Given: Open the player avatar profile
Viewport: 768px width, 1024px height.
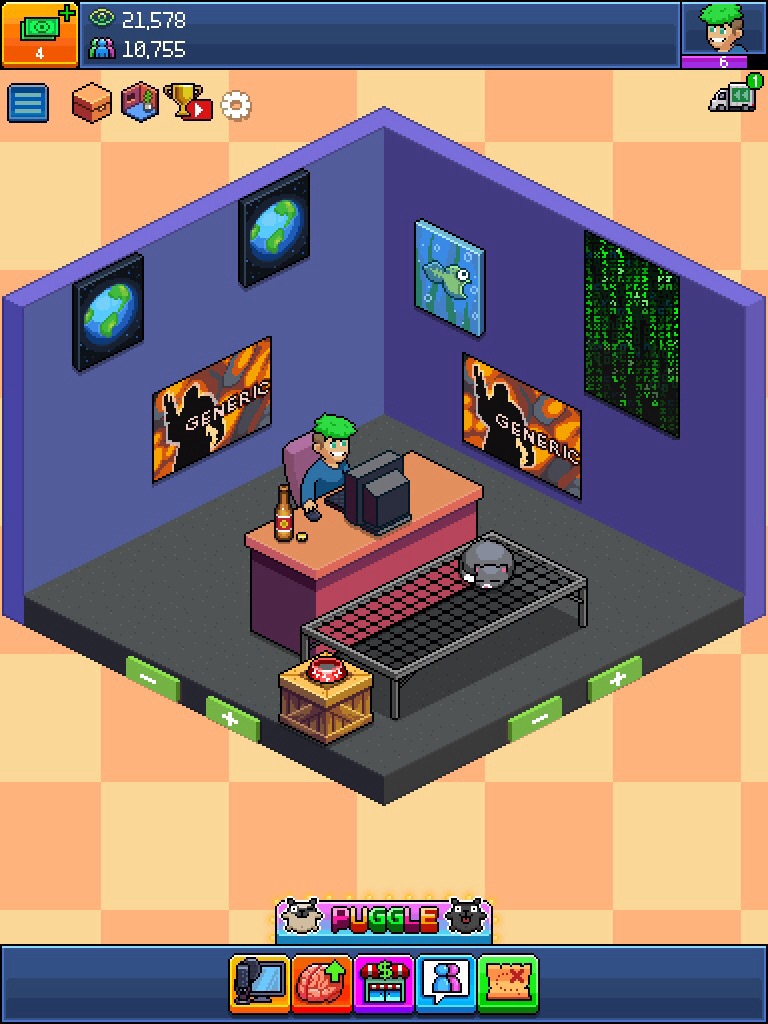Looking at the screenshot, I should (x=723, y=30).
